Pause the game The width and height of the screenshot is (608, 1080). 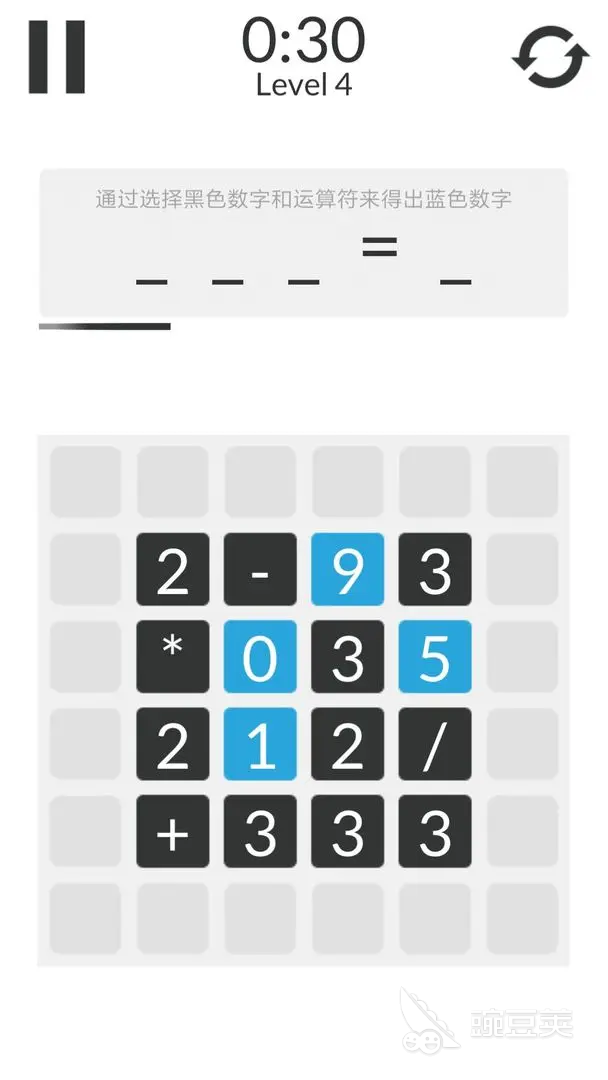[56, 56]
